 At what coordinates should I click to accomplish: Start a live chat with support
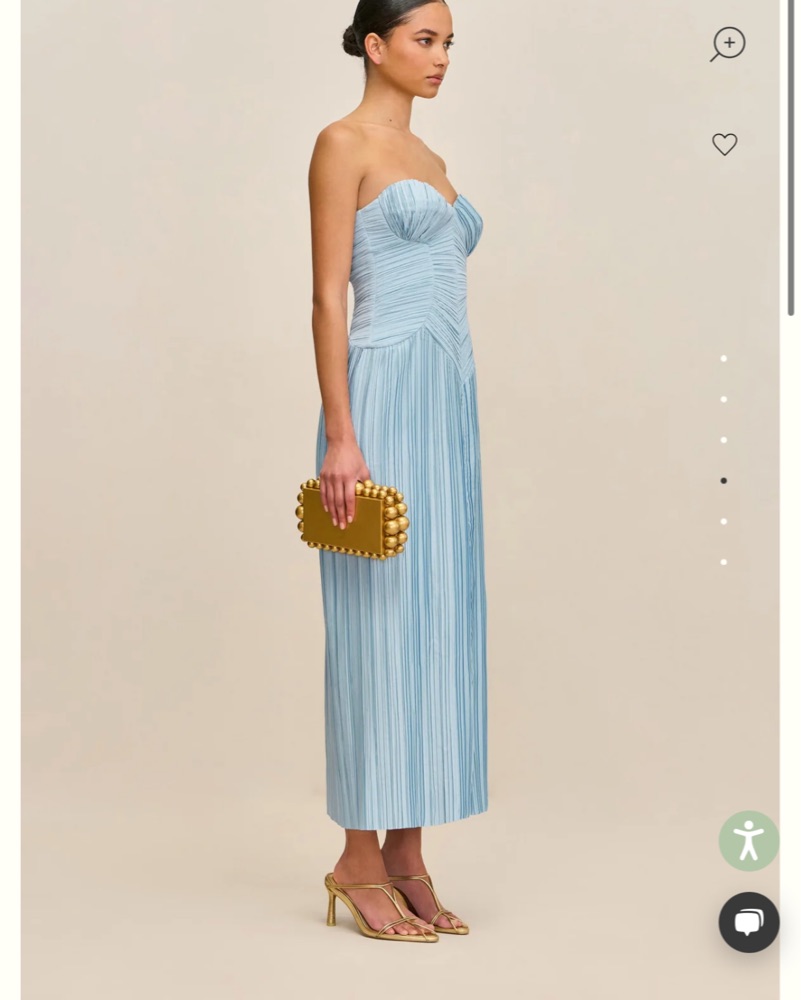click(x=748, y=921)
